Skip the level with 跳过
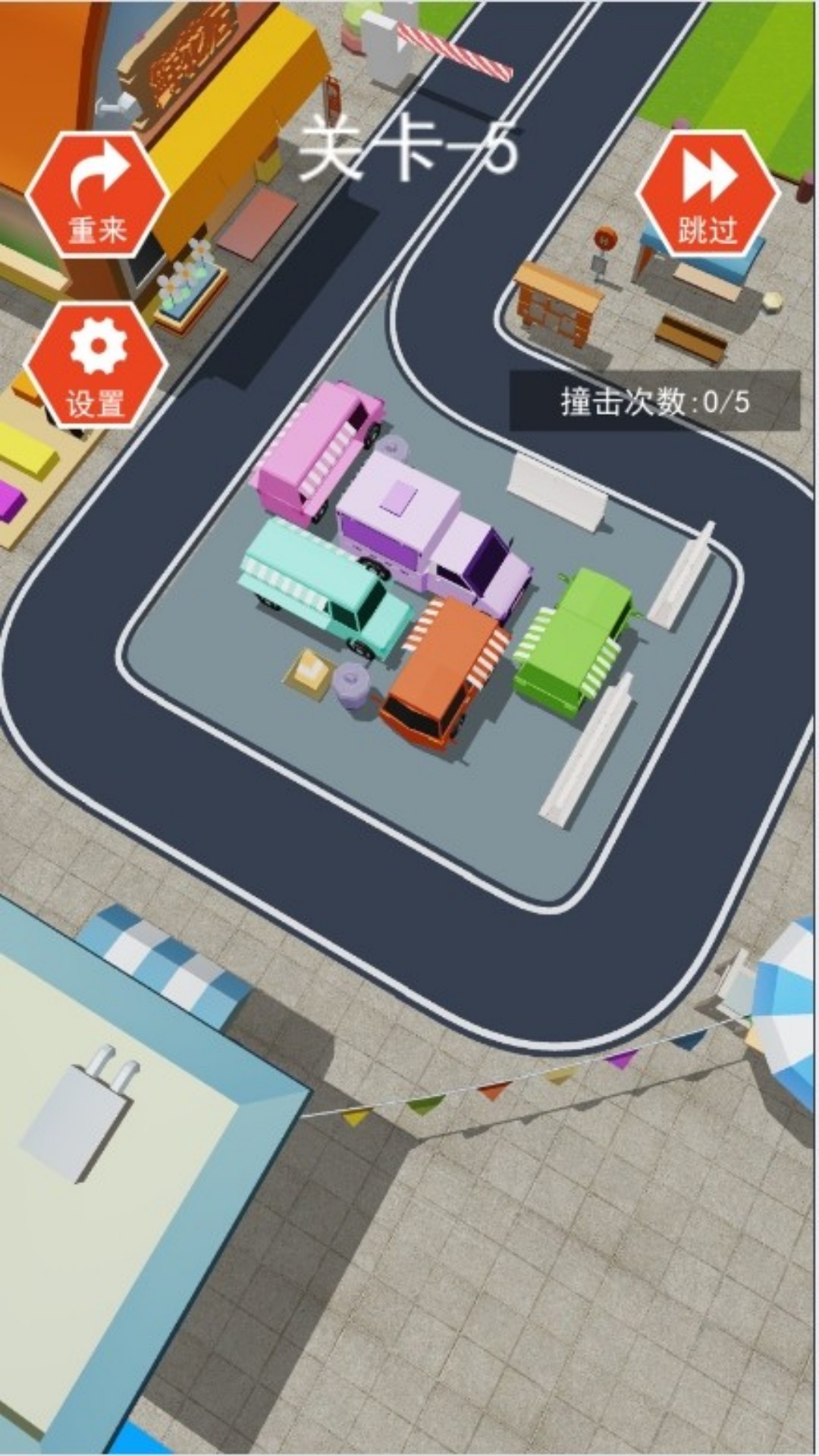 click(708, 195)
